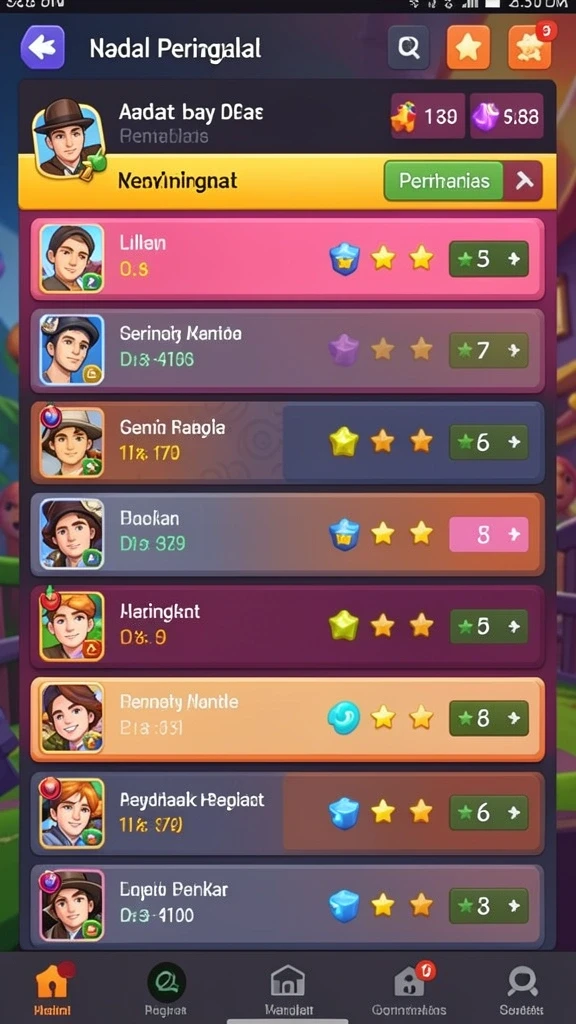Tap the green 8 button on Rennety Nantle
This screenshot has width=576, height=1024.
(488, 718)
